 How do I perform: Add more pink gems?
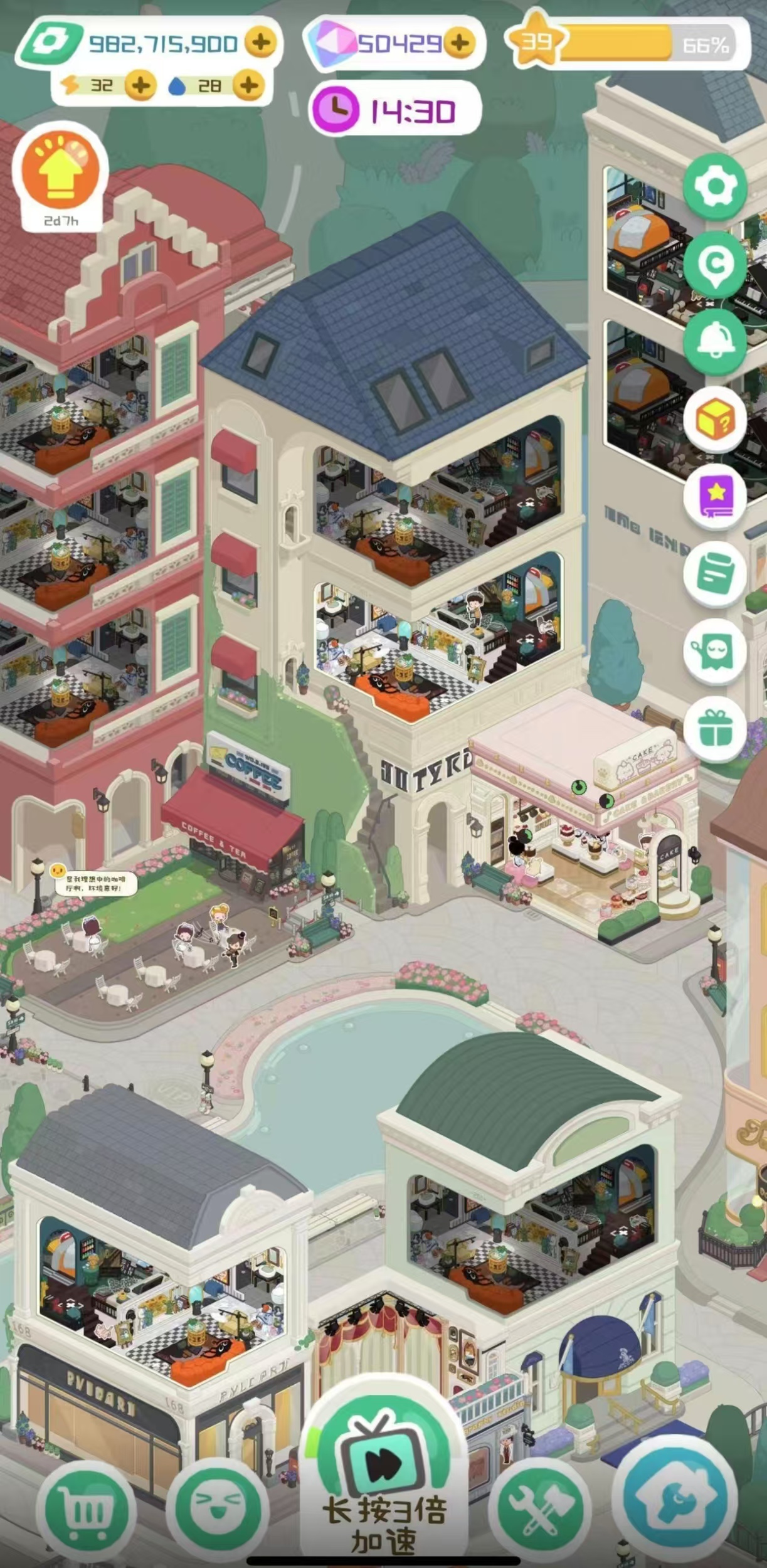coord(460,43)
